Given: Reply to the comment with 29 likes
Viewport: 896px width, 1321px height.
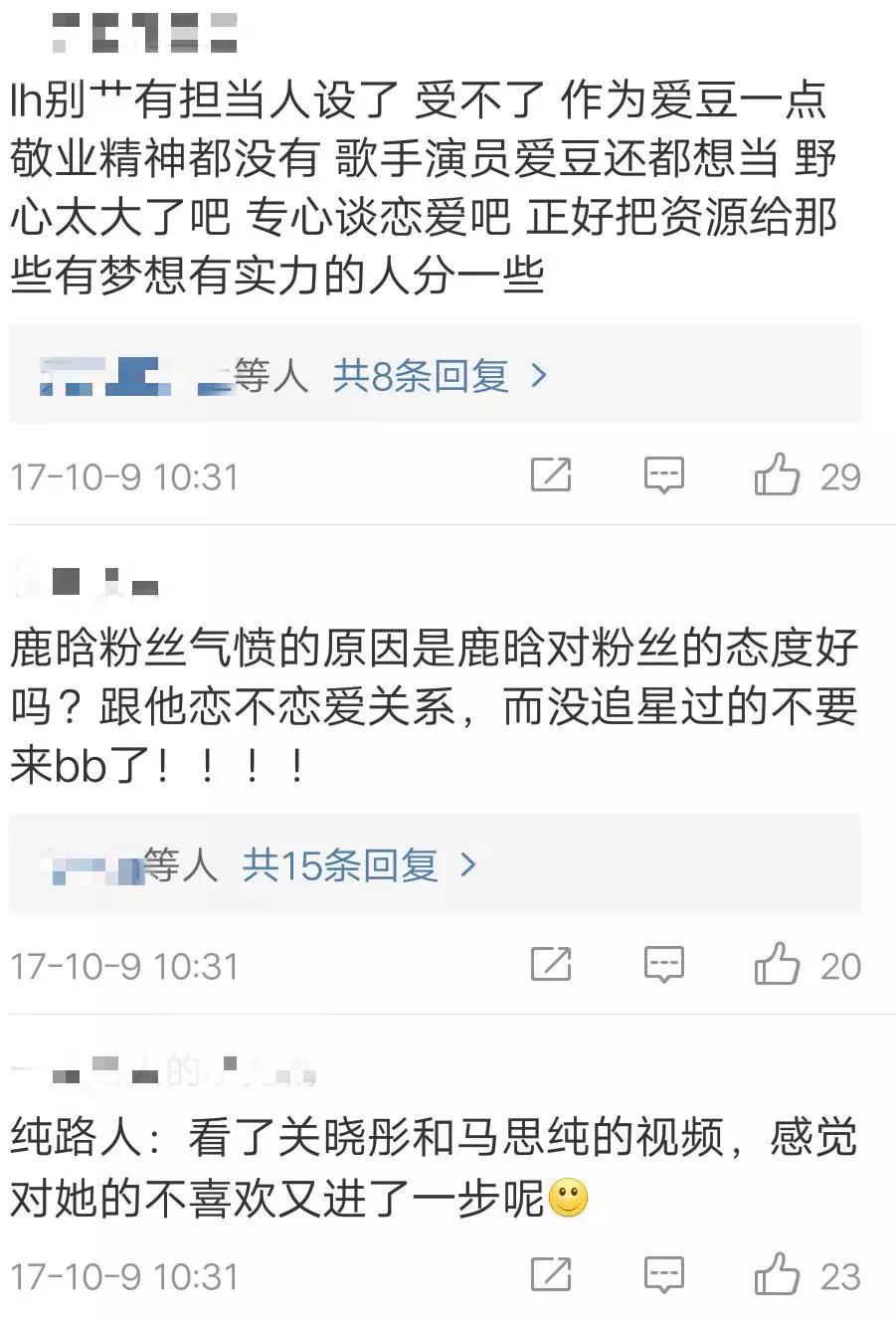Looking at the screenshot, I should coord(663,475).
